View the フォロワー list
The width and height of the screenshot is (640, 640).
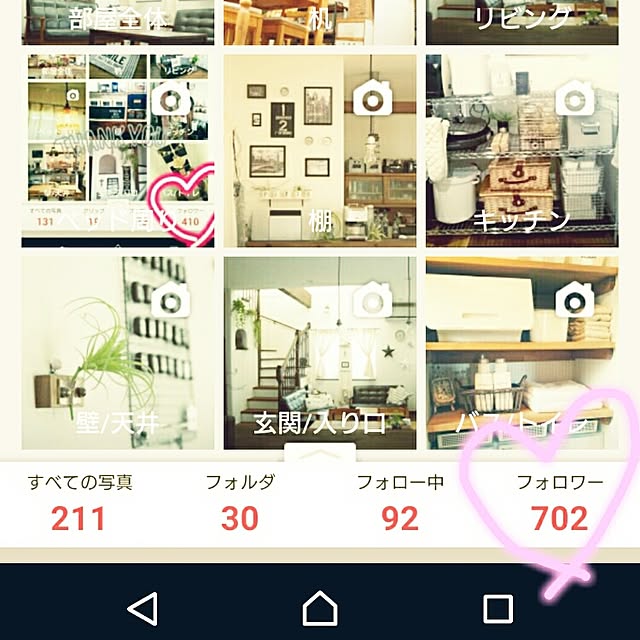(x=559, y=502)
